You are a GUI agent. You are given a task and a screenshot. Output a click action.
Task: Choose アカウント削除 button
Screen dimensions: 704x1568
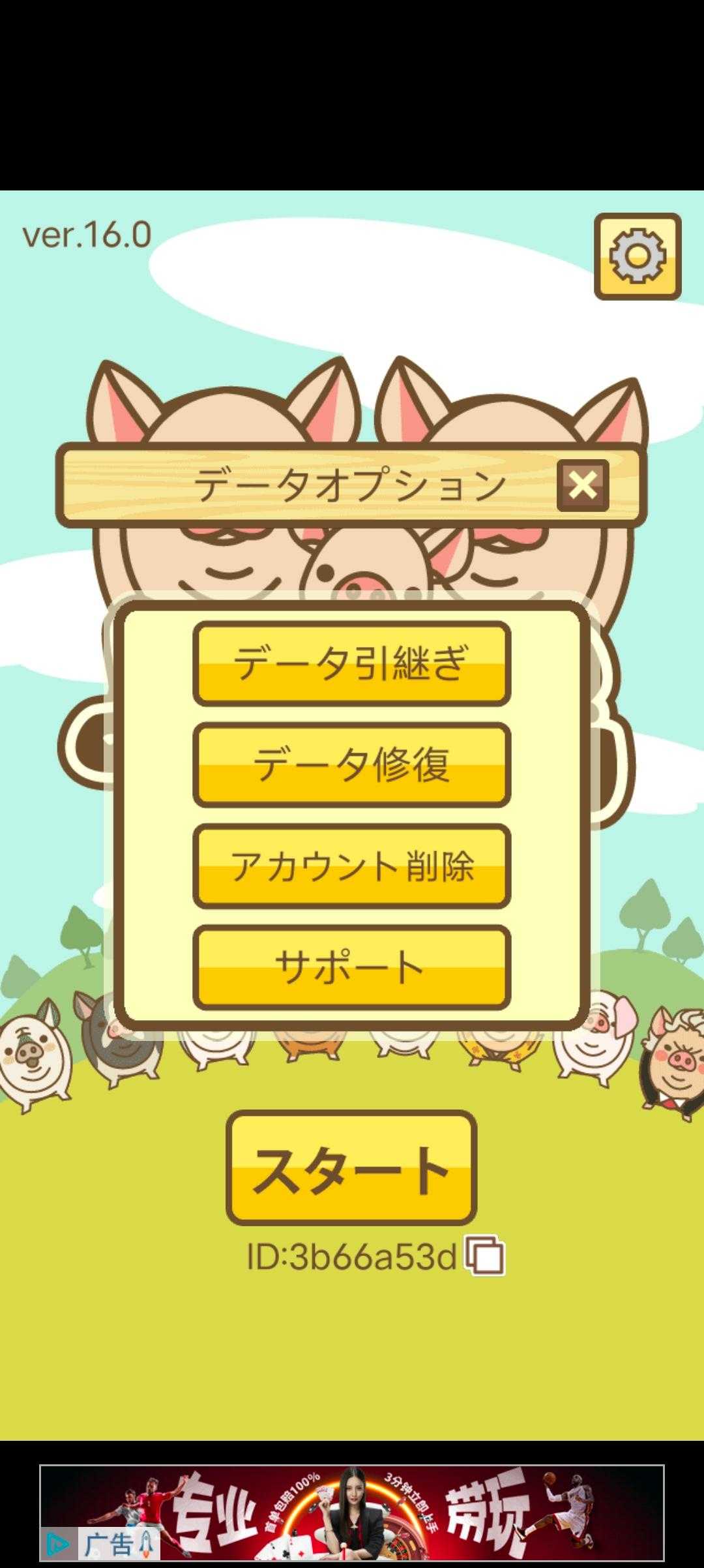point(351,866)
